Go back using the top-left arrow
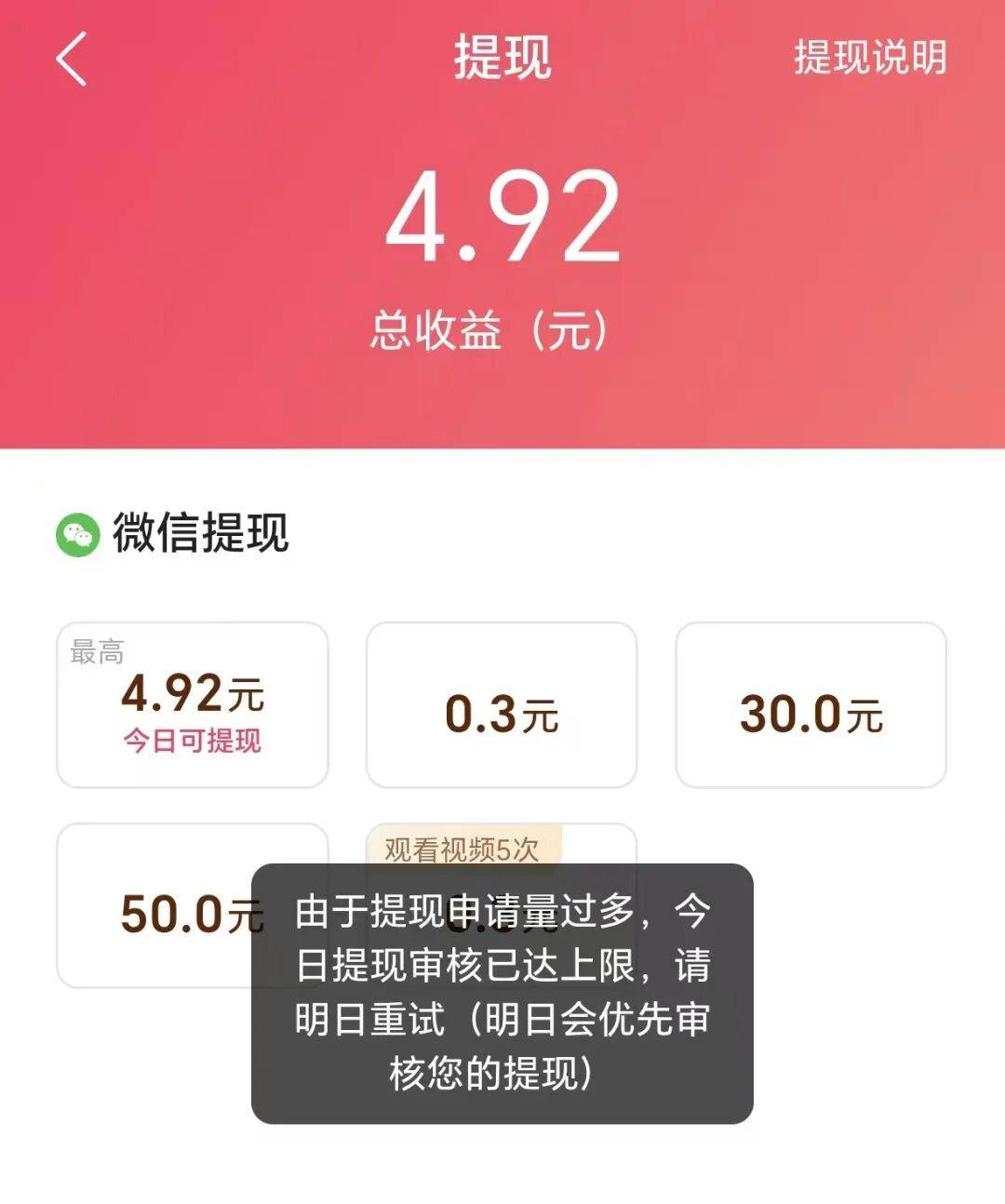 71,59
